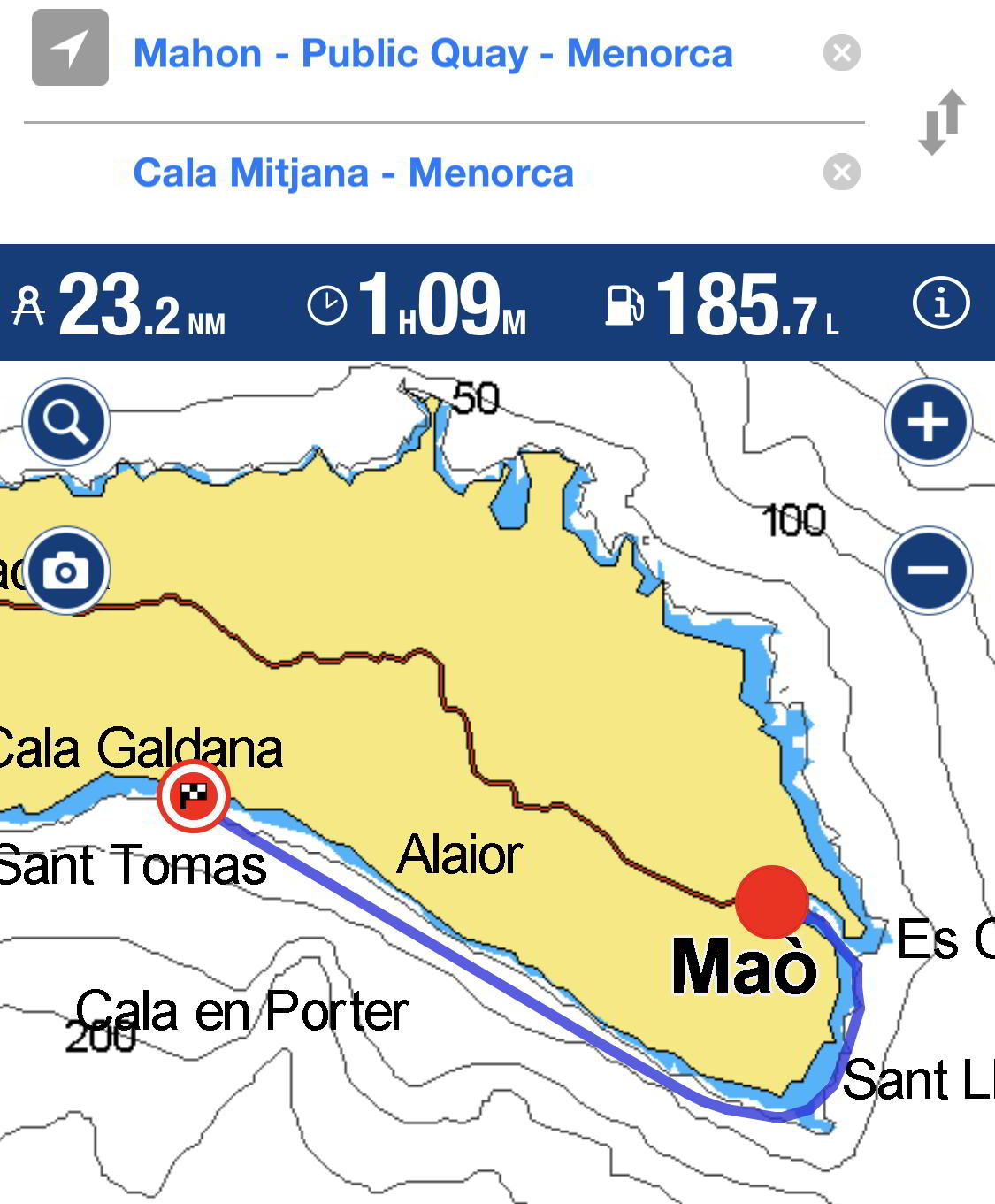Screen dimensions: 995x1204
Task: Edit the Cala Mitjana destination field
Action: click(353, 173)
